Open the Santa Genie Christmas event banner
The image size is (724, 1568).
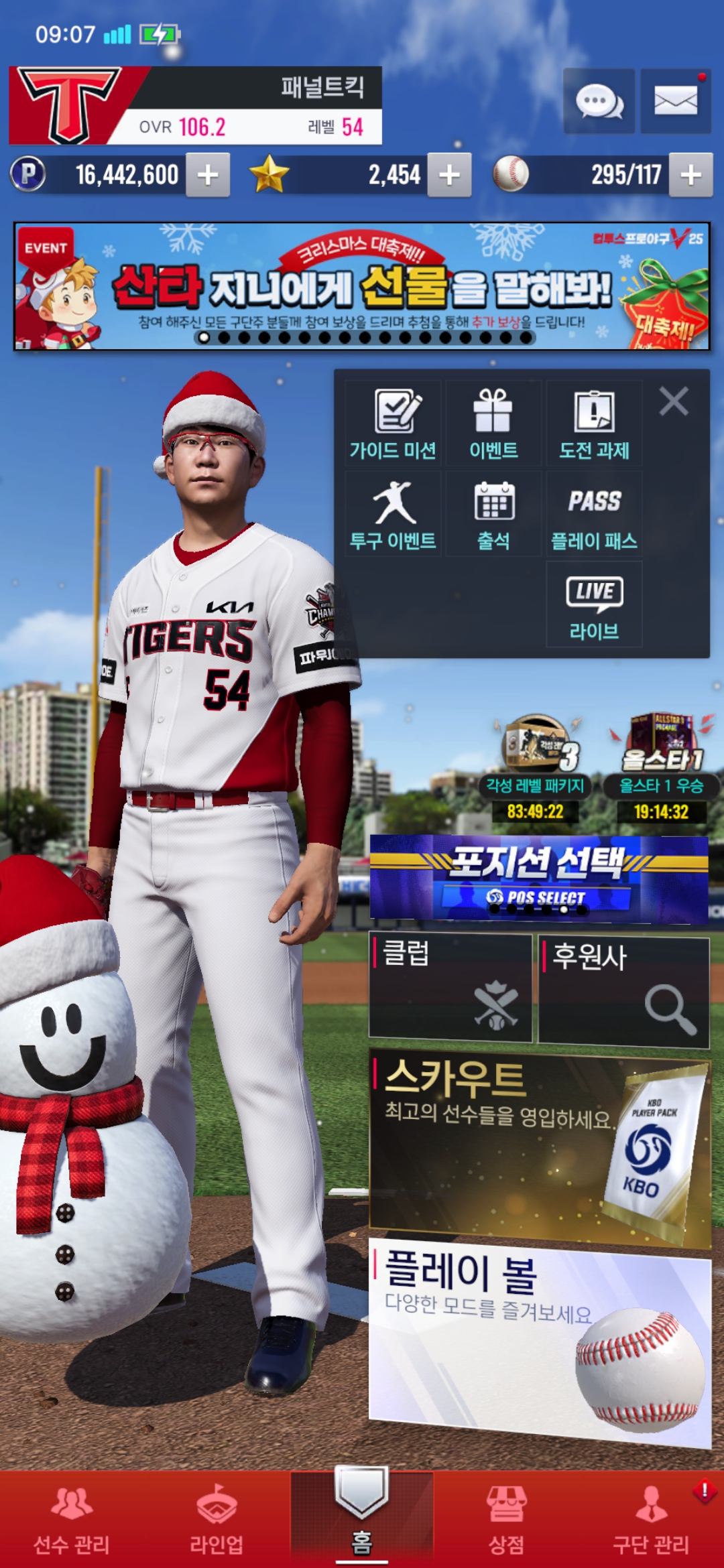(362, 286)
